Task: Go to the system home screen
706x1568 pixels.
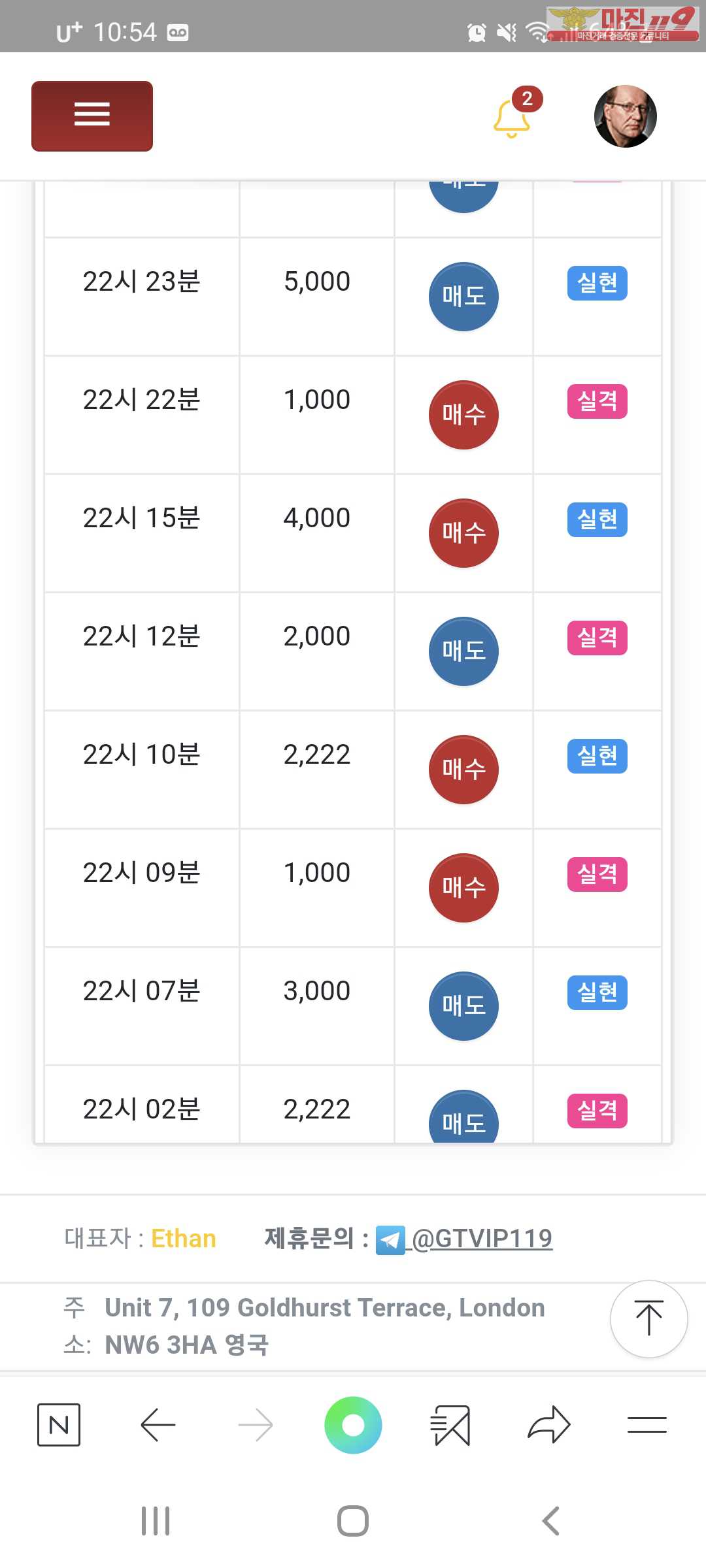Action: coord(353,1521)
